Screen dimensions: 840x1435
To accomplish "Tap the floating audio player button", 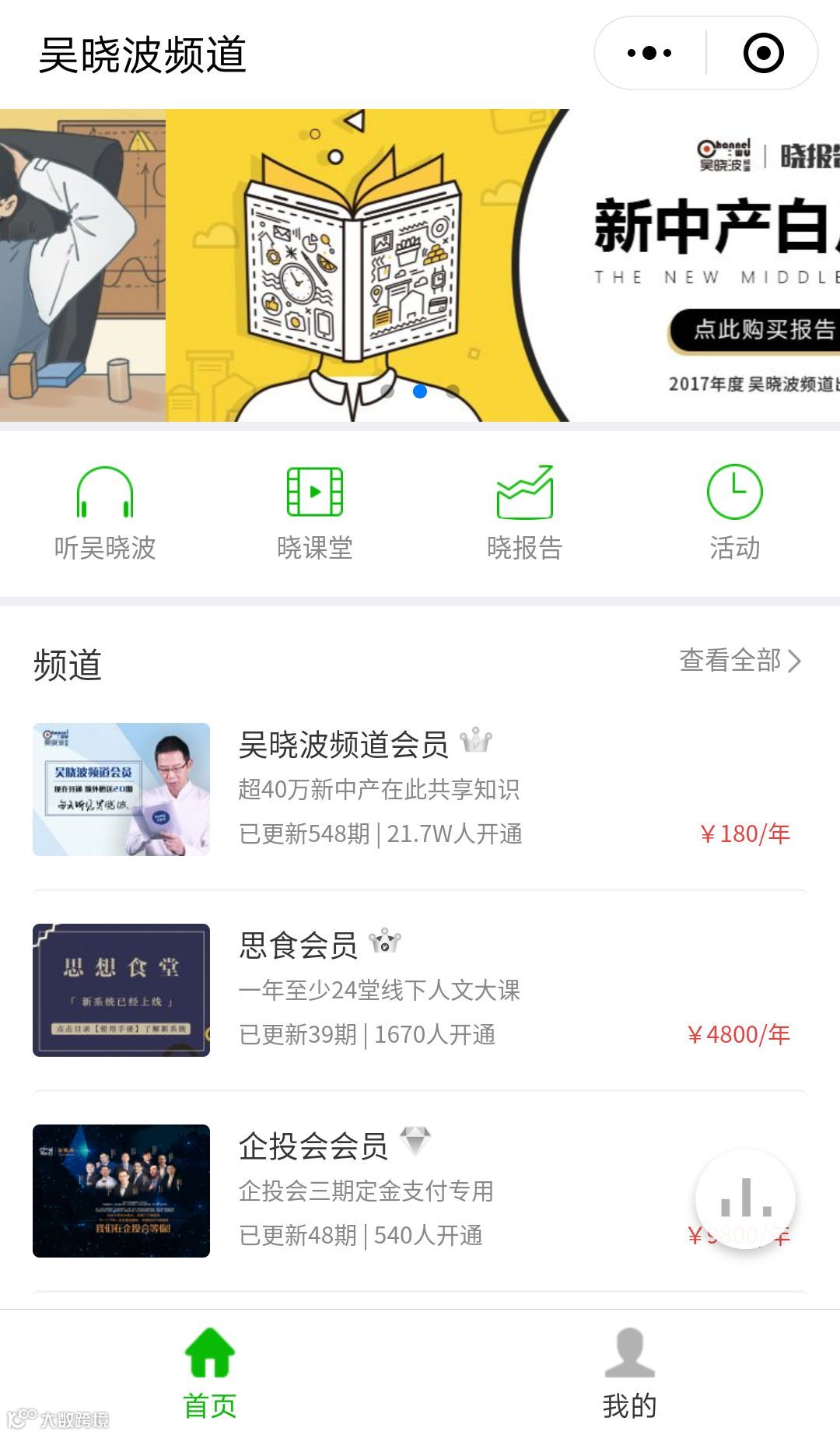I will point(745,1198).
